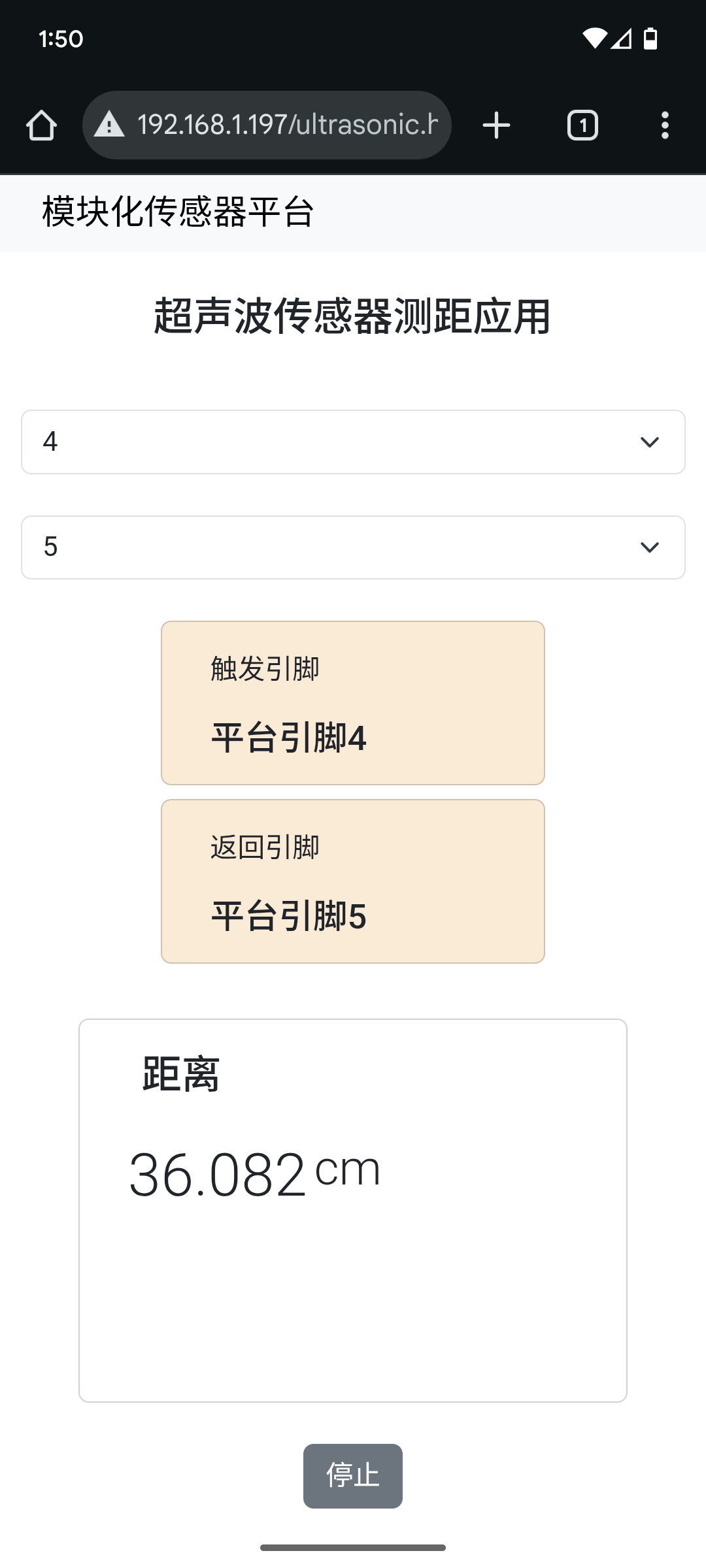Image resolution: width=706 pixels, height=1568 pixels.
Task: Tap the 停止 button
Action: [x=353, y=1476]
